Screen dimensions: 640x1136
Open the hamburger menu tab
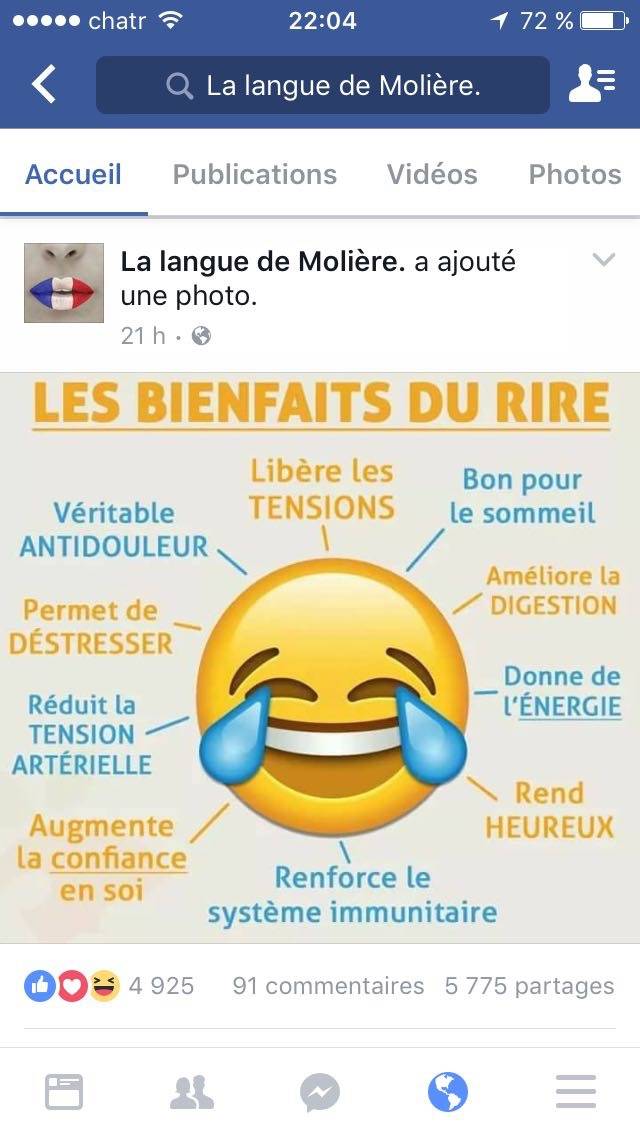tap(576, 1092)
